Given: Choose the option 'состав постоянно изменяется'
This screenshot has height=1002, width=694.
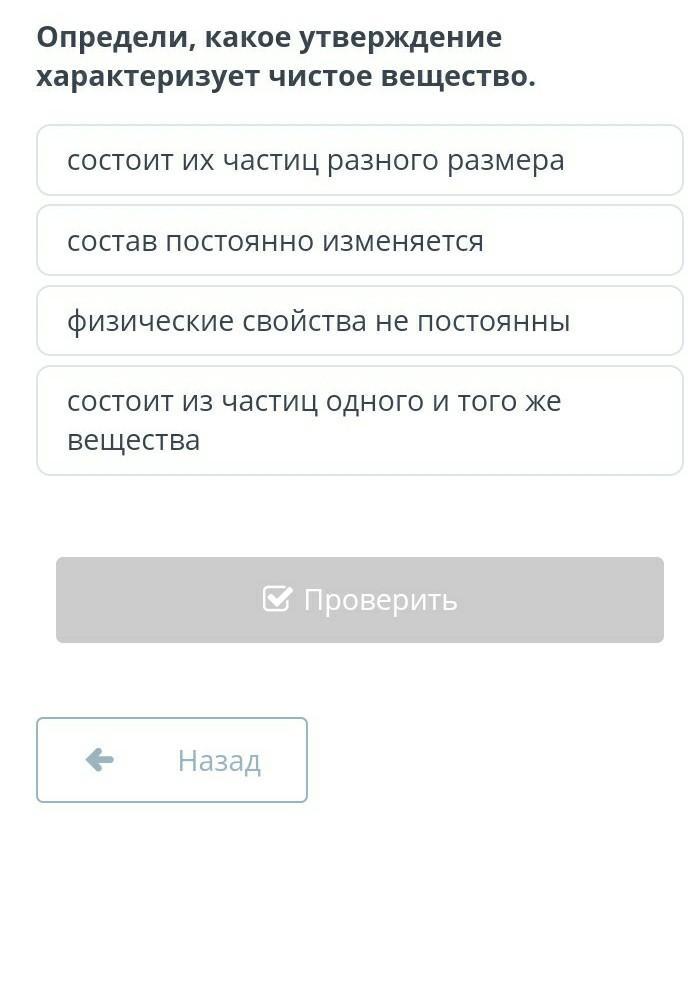Looking at the screenshot, I should point(359,241).
